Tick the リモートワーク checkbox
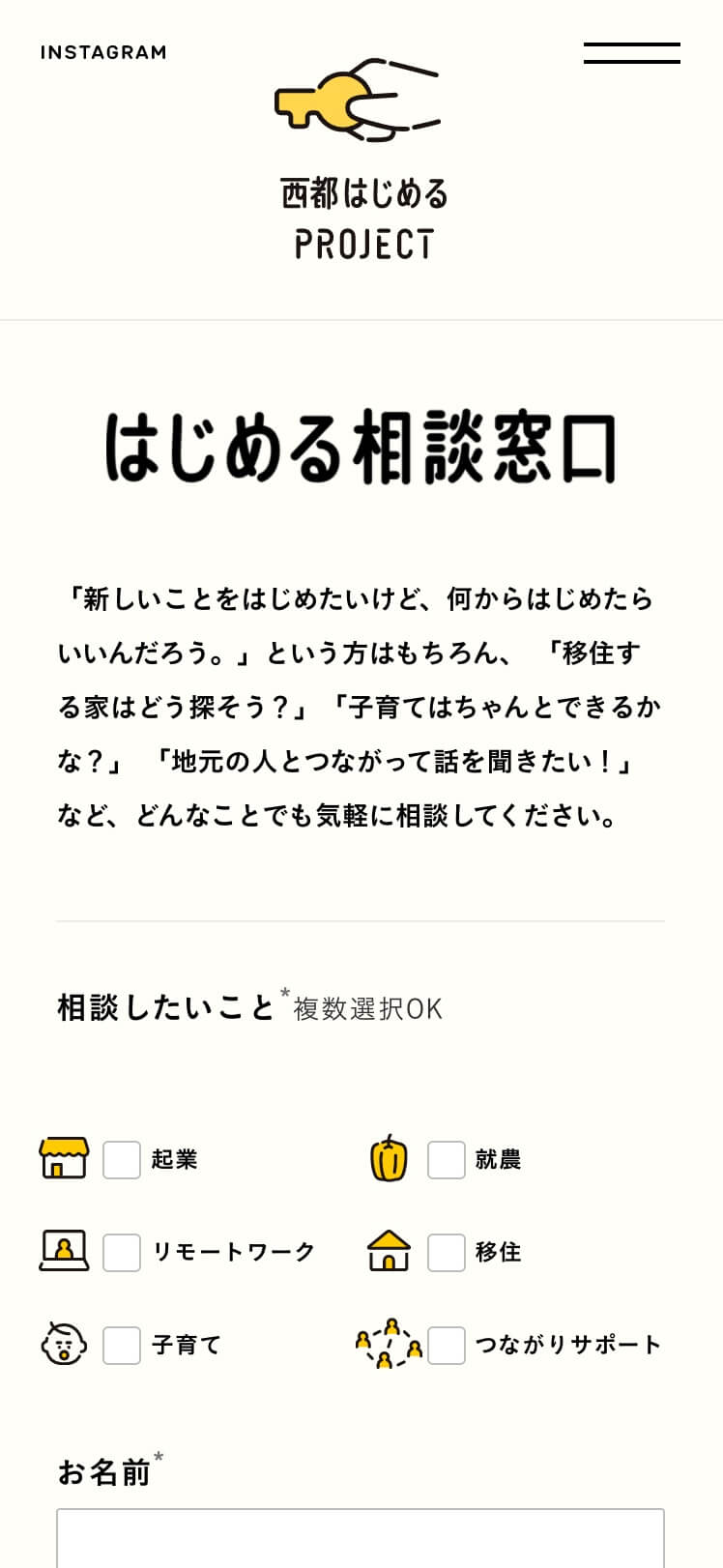The height and width of the screenshot is (1568, 723). (x=122, y=1252)
